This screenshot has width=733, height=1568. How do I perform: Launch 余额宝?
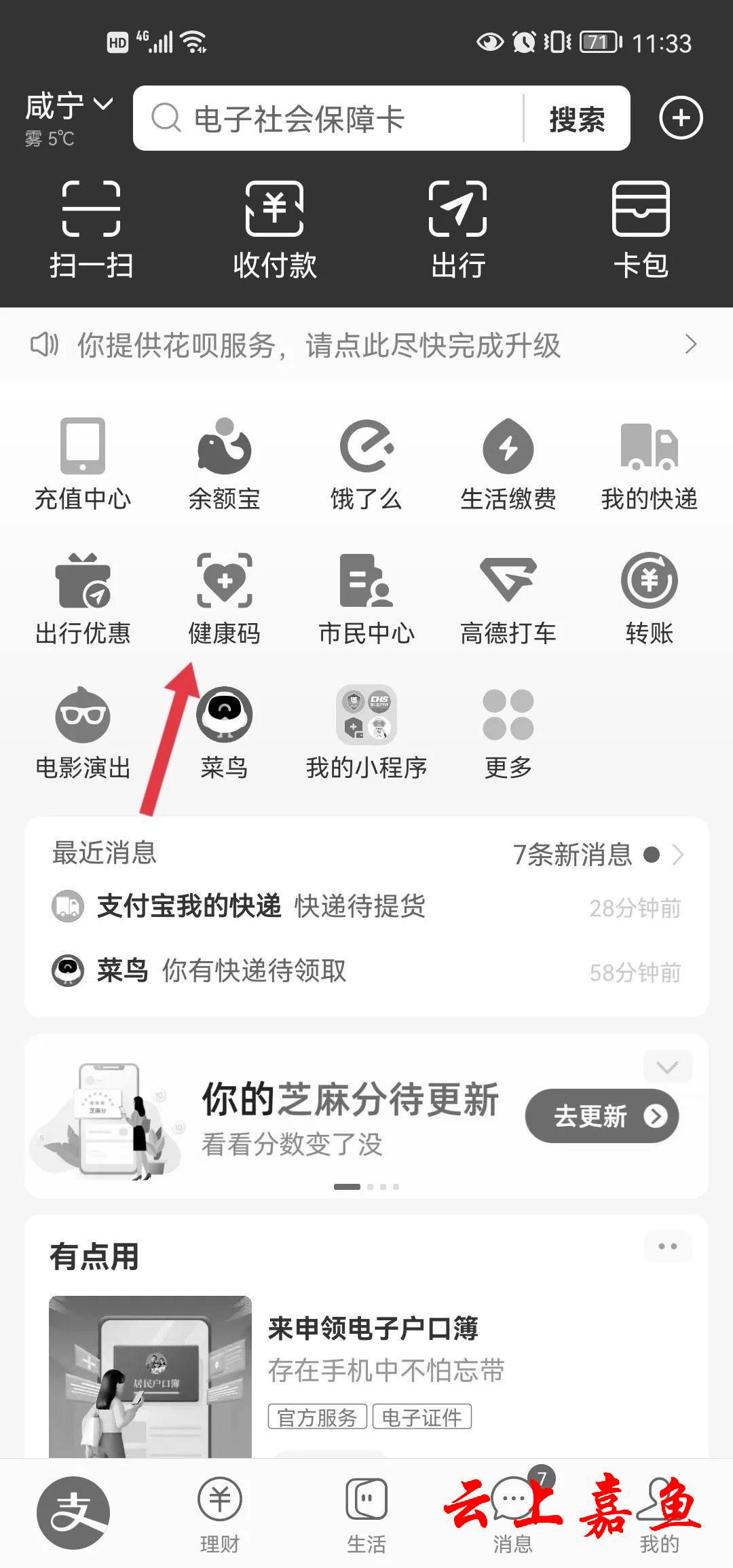(225, 463)
